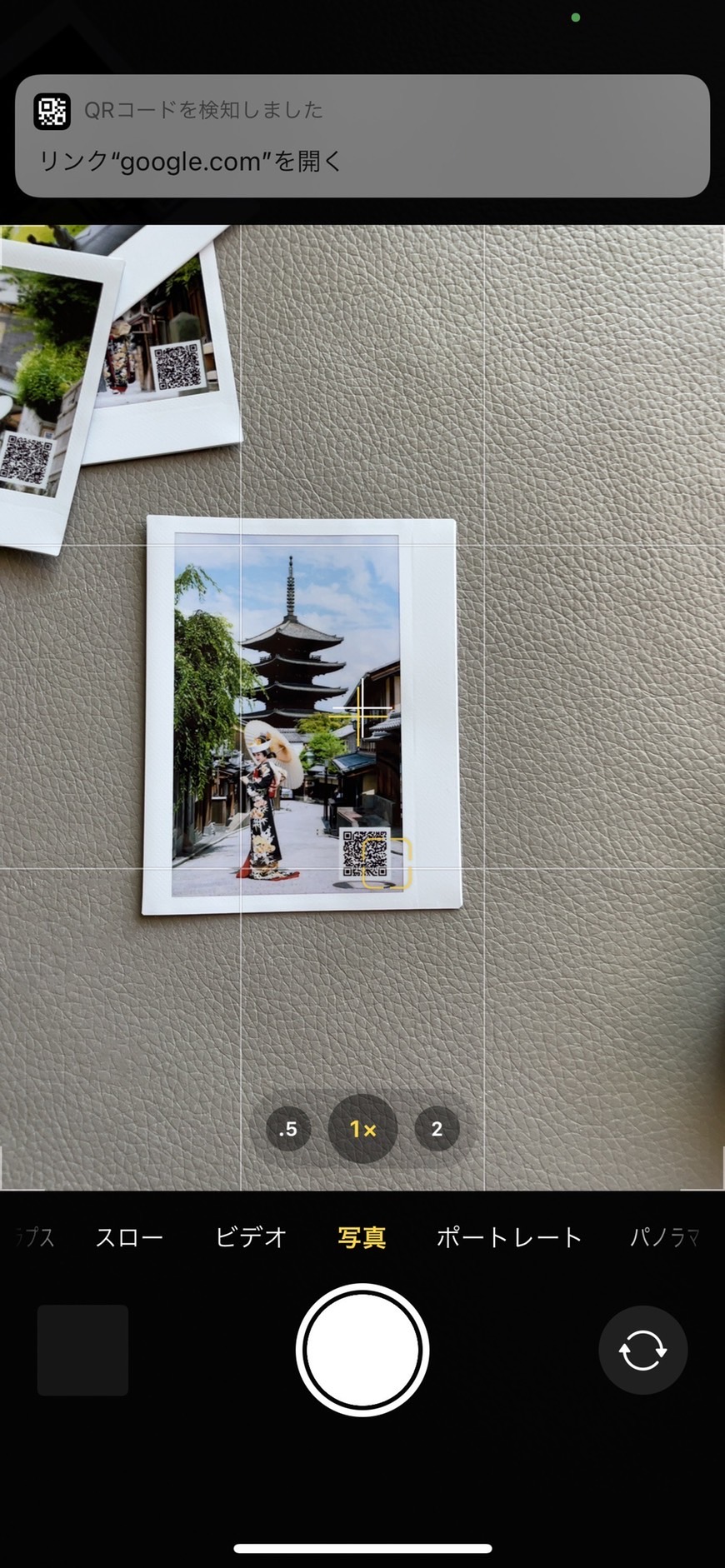The height and width of the screenshot is (1568, 725).
Task: Tap the yellow QR code scan icon
Action: 388,863
